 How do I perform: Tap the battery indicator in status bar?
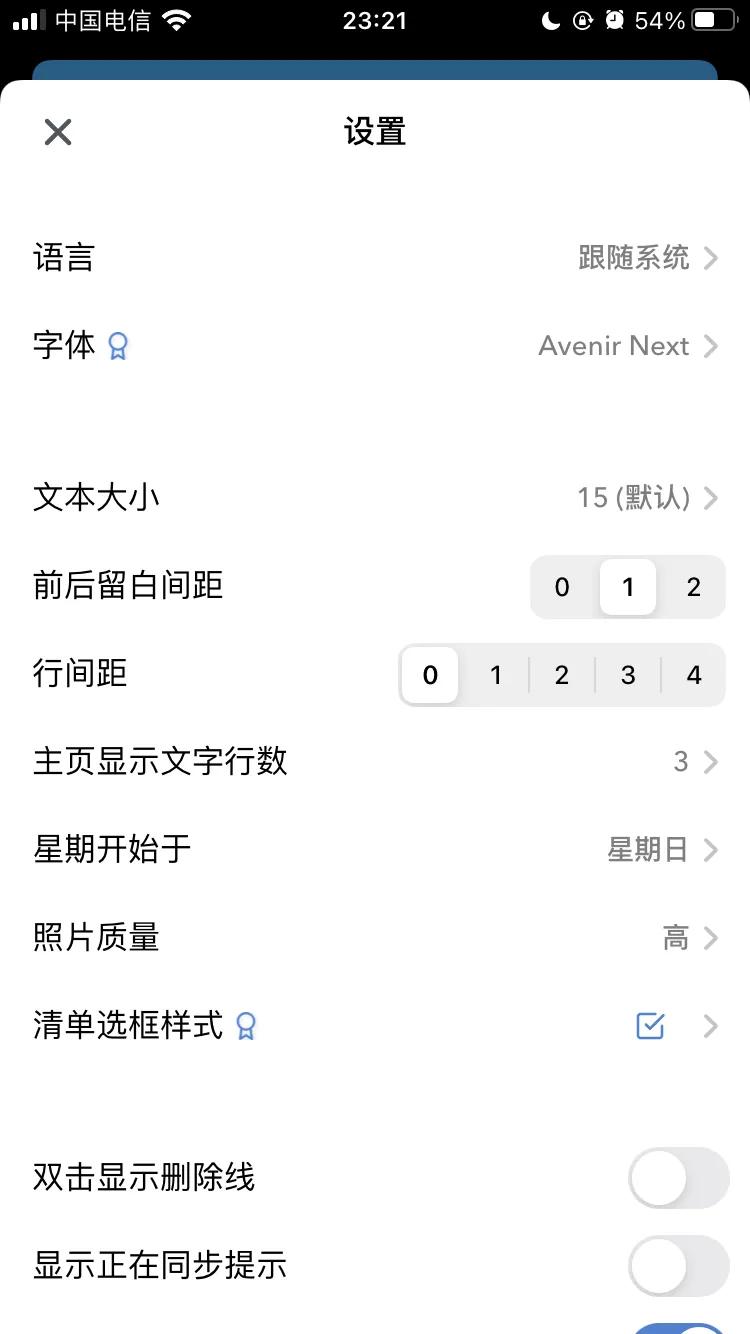712,18
